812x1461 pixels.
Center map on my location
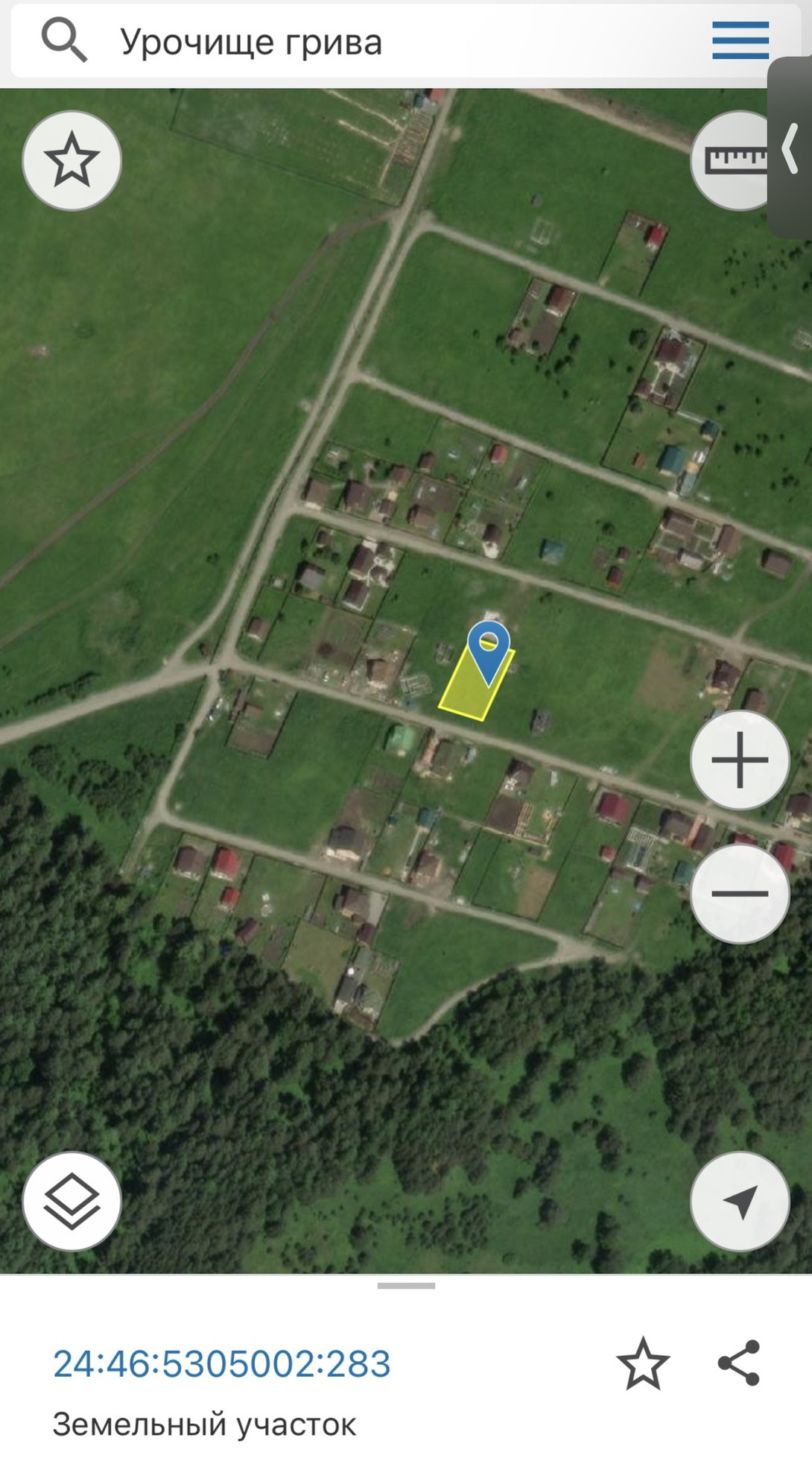pyautogui.click(x=740, y=1201)
